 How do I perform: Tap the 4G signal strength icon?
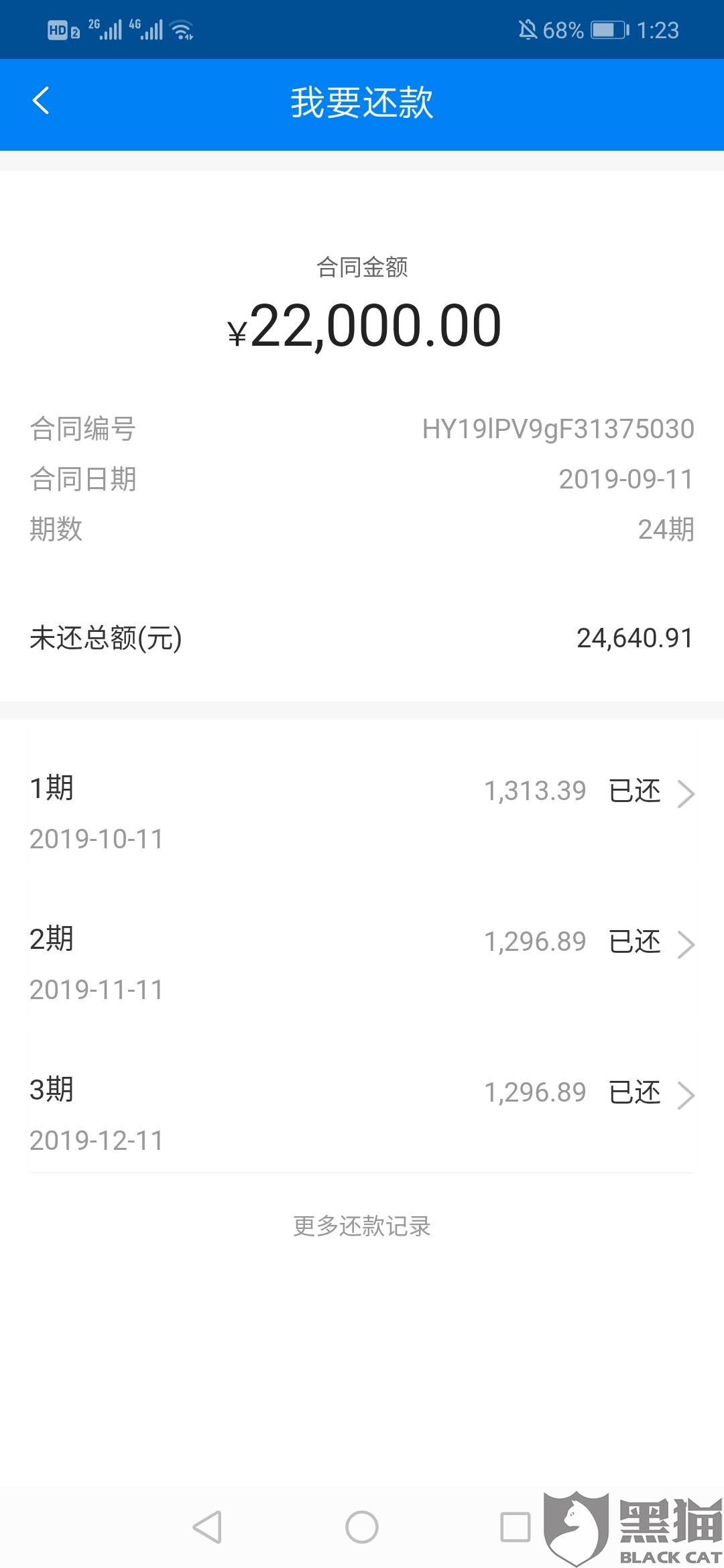[x=150, y=29]
